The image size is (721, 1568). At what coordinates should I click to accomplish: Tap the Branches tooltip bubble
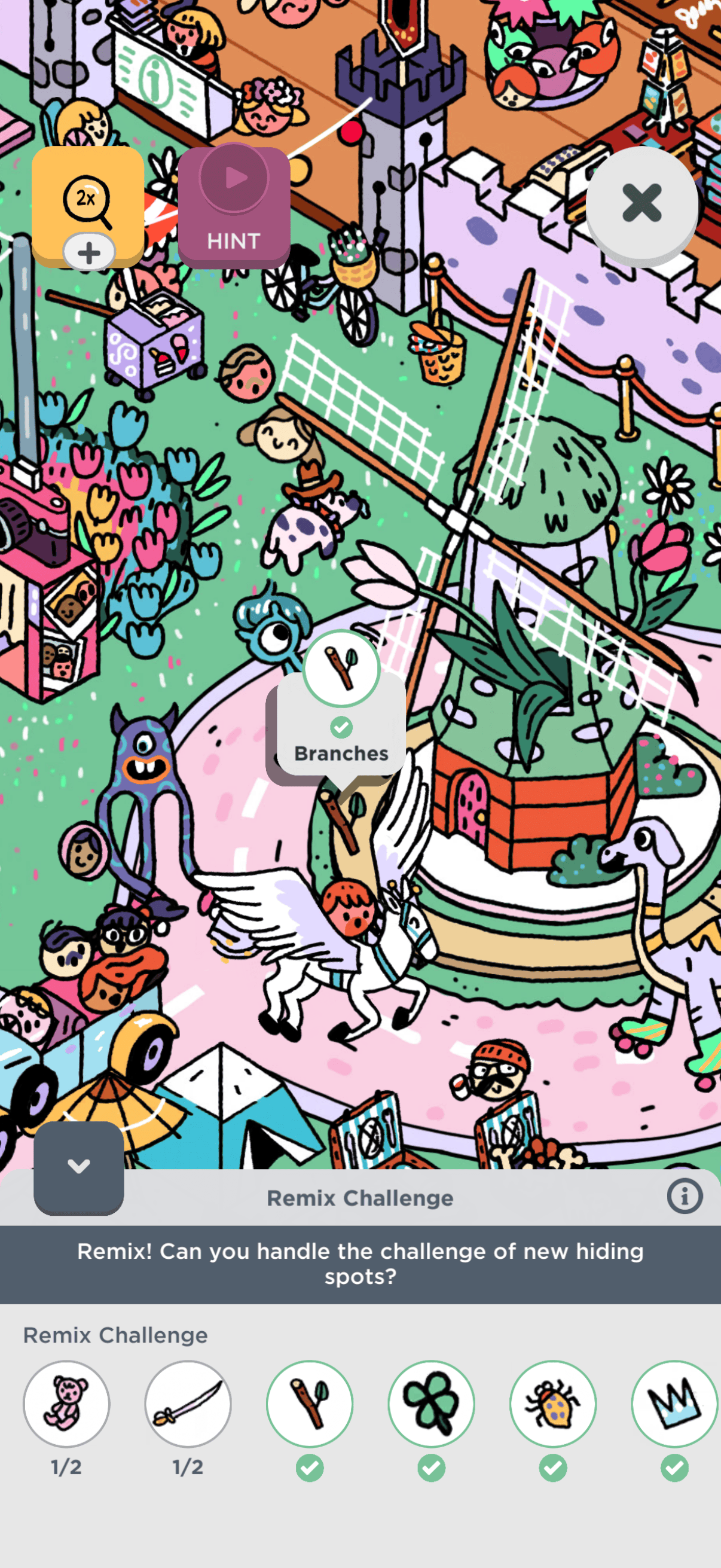[x=341, y=724]
